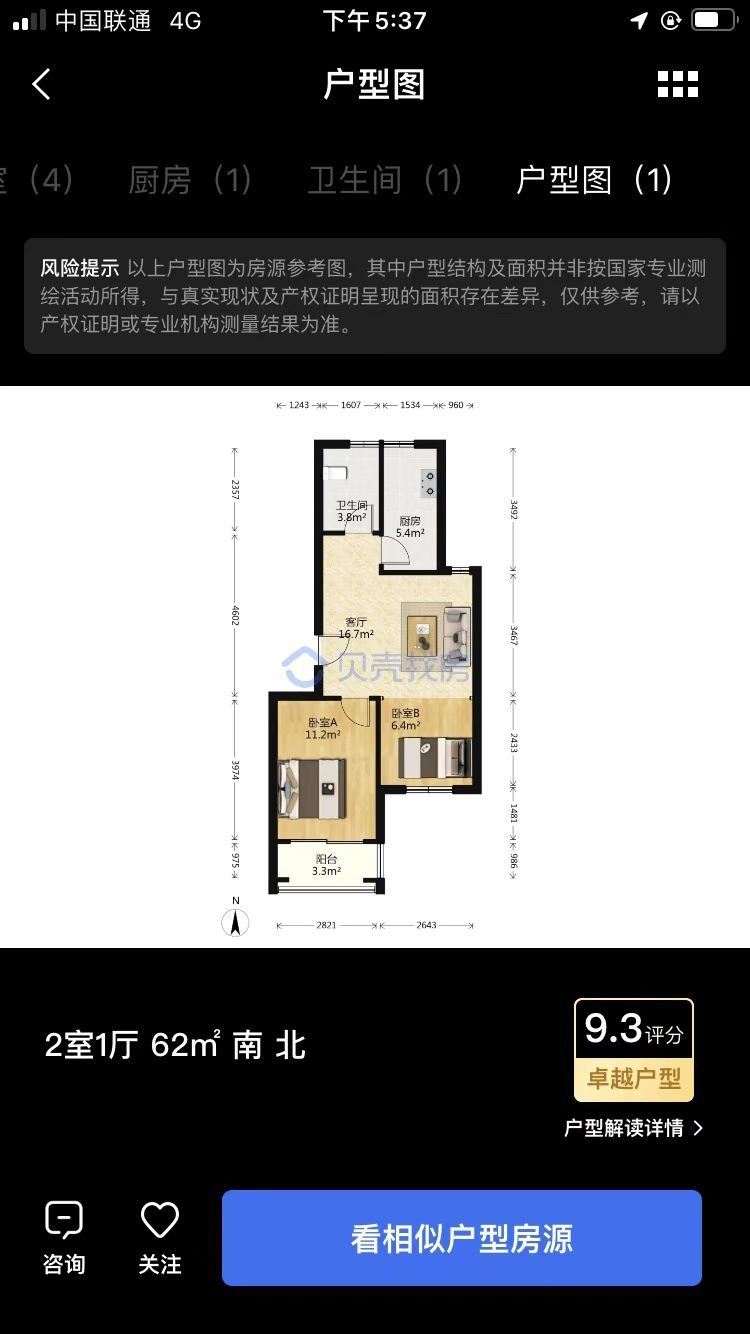
Task: Open 户型解读详情 link
Action: pyautogui.click(x=634, y=1128)
